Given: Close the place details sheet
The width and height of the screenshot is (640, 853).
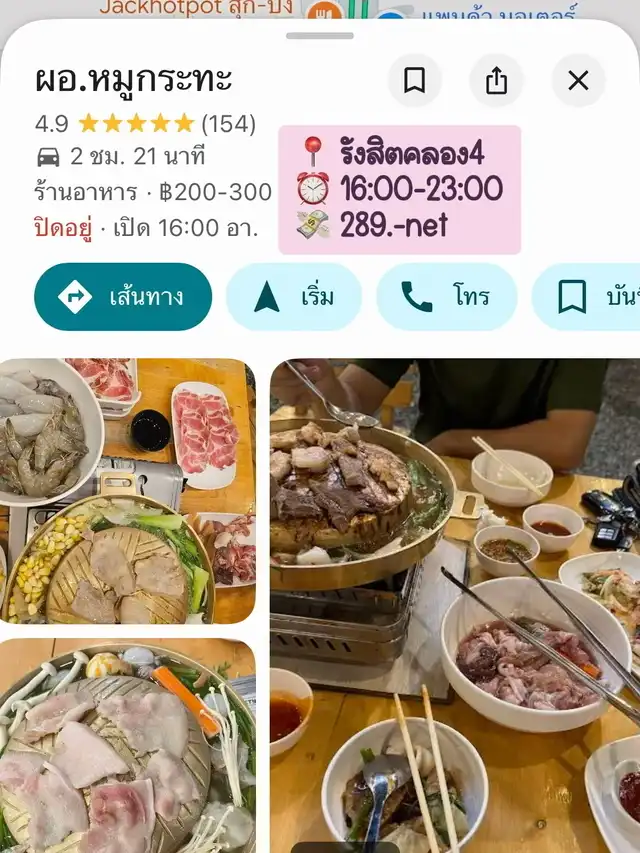Looking at the screenshot, I should 578,81.
